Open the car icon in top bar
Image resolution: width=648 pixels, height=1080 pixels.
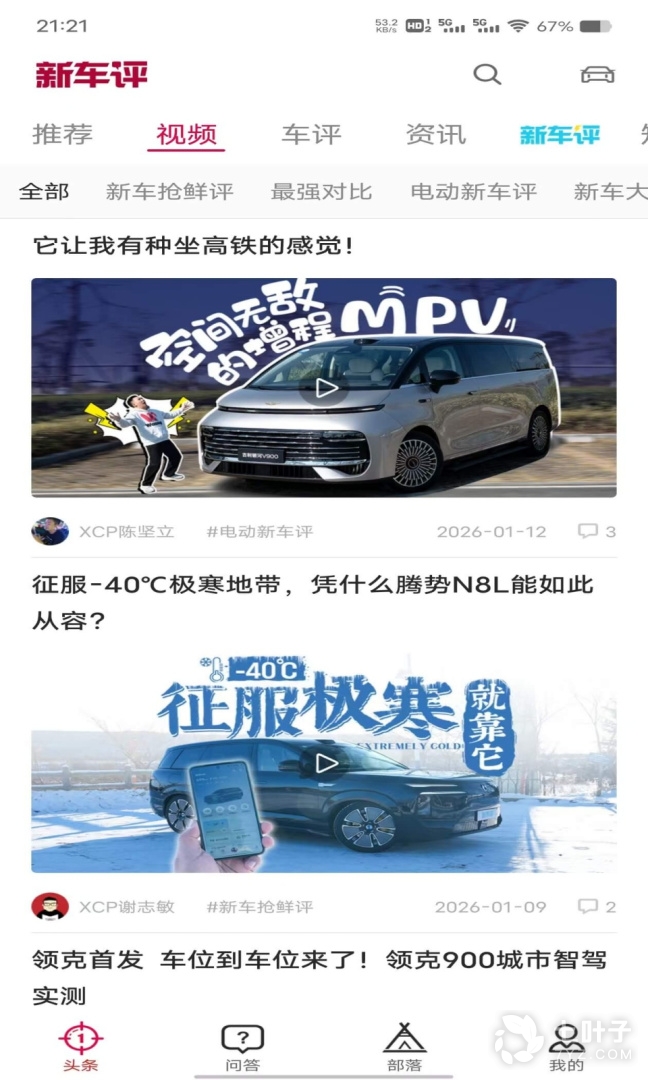[597, 74]
